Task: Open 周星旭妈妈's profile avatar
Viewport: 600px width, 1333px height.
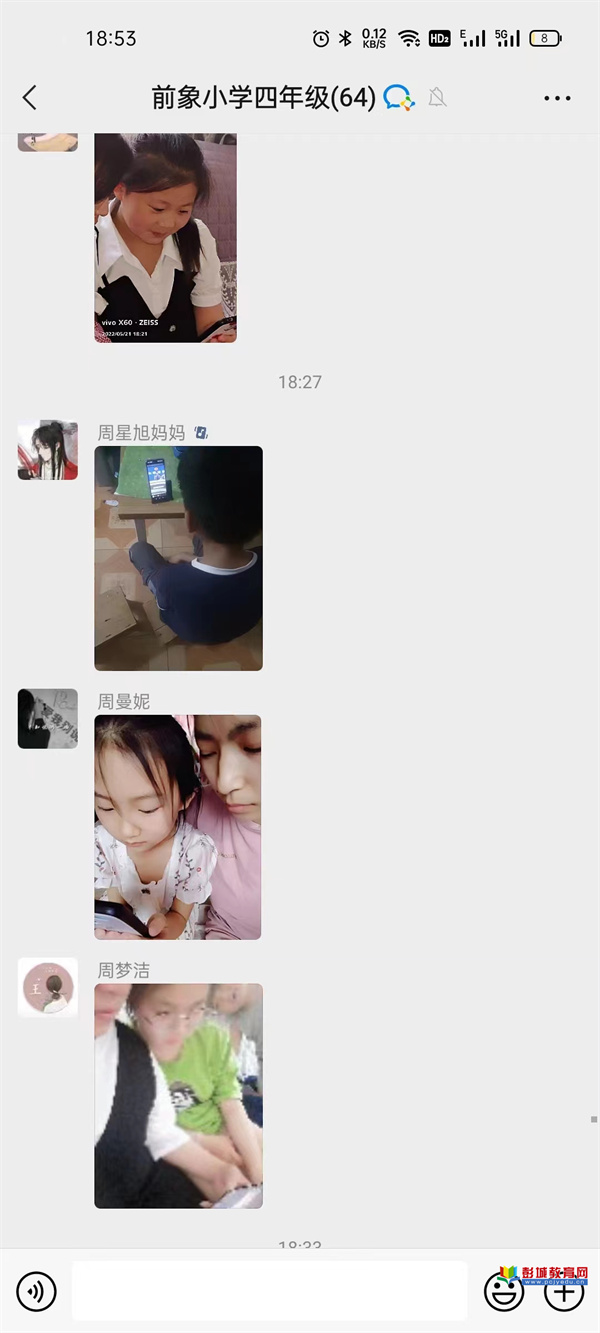Action: coord(48,450)
